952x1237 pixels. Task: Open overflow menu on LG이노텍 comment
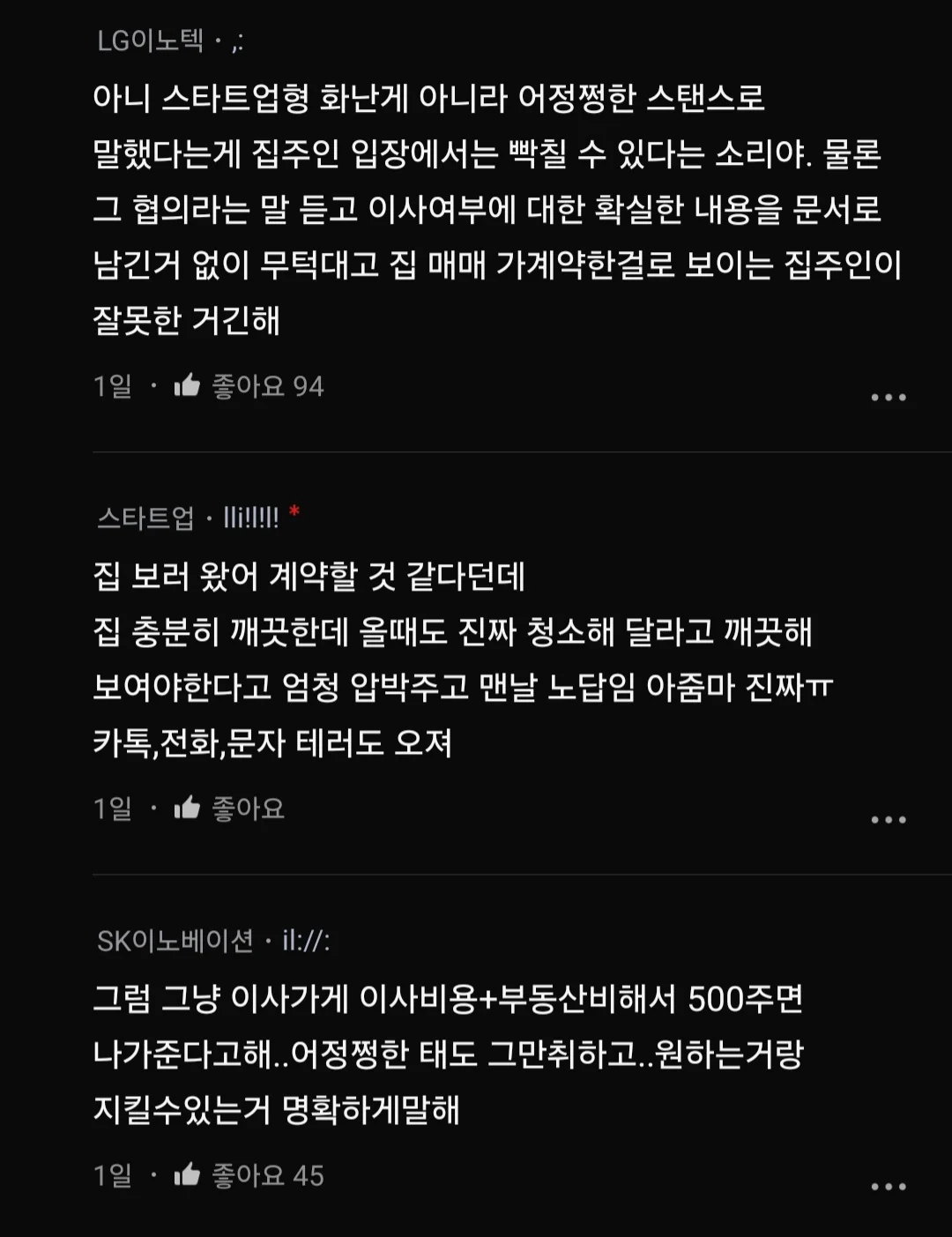[888, 398]
